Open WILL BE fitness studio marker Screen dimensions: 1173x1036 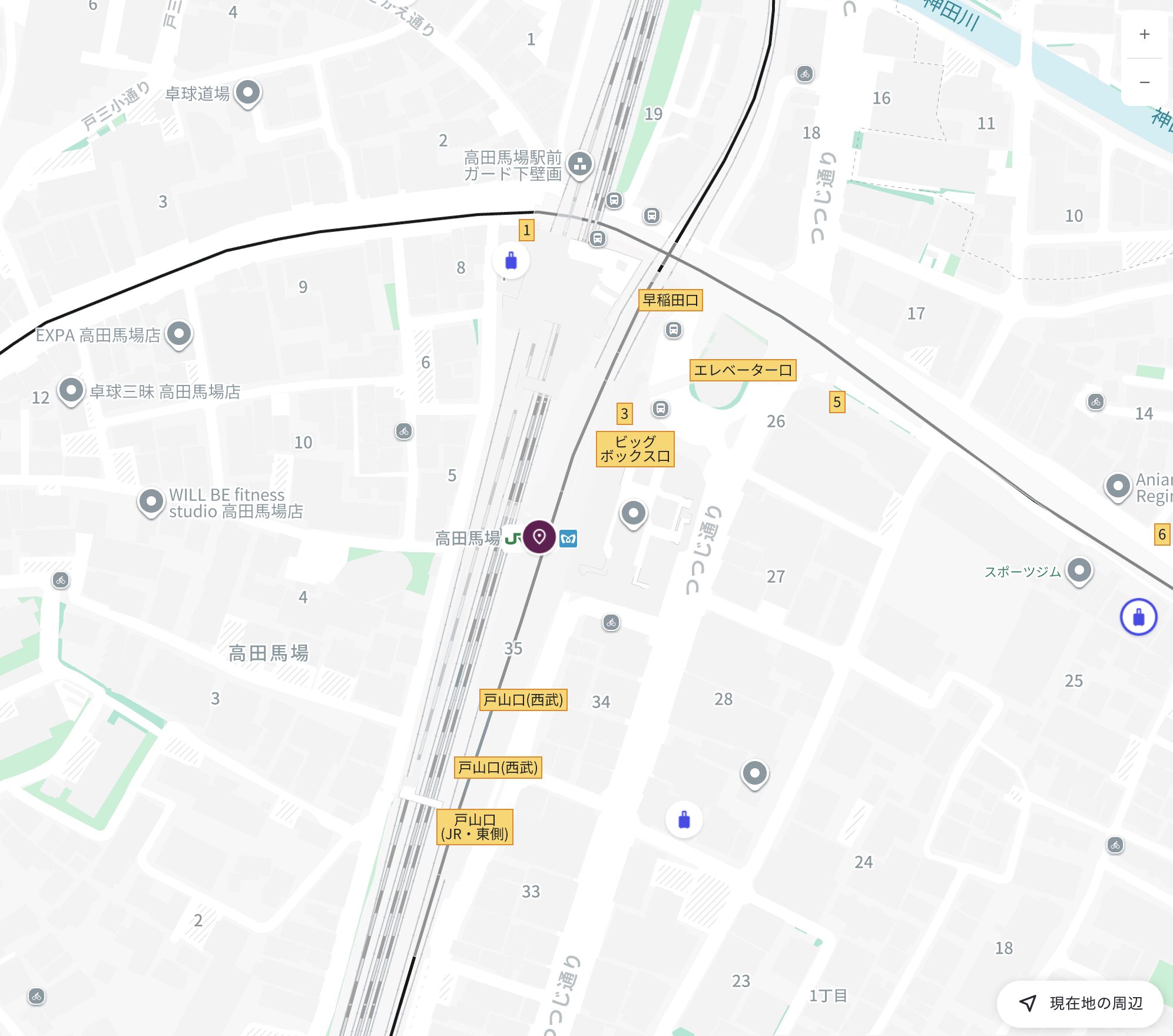coord(151,502)
